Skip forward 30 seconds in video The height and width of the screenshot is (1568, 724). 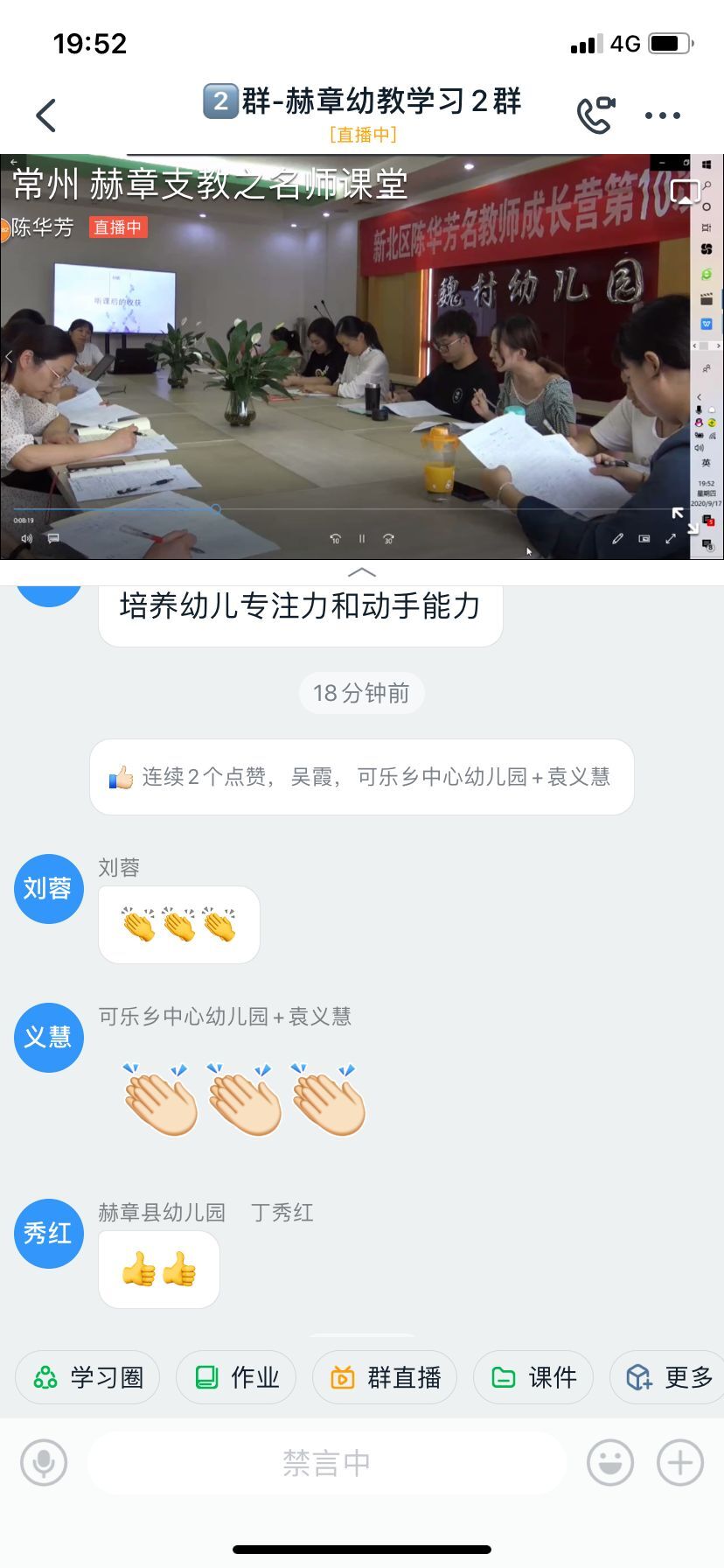[389, 539]
